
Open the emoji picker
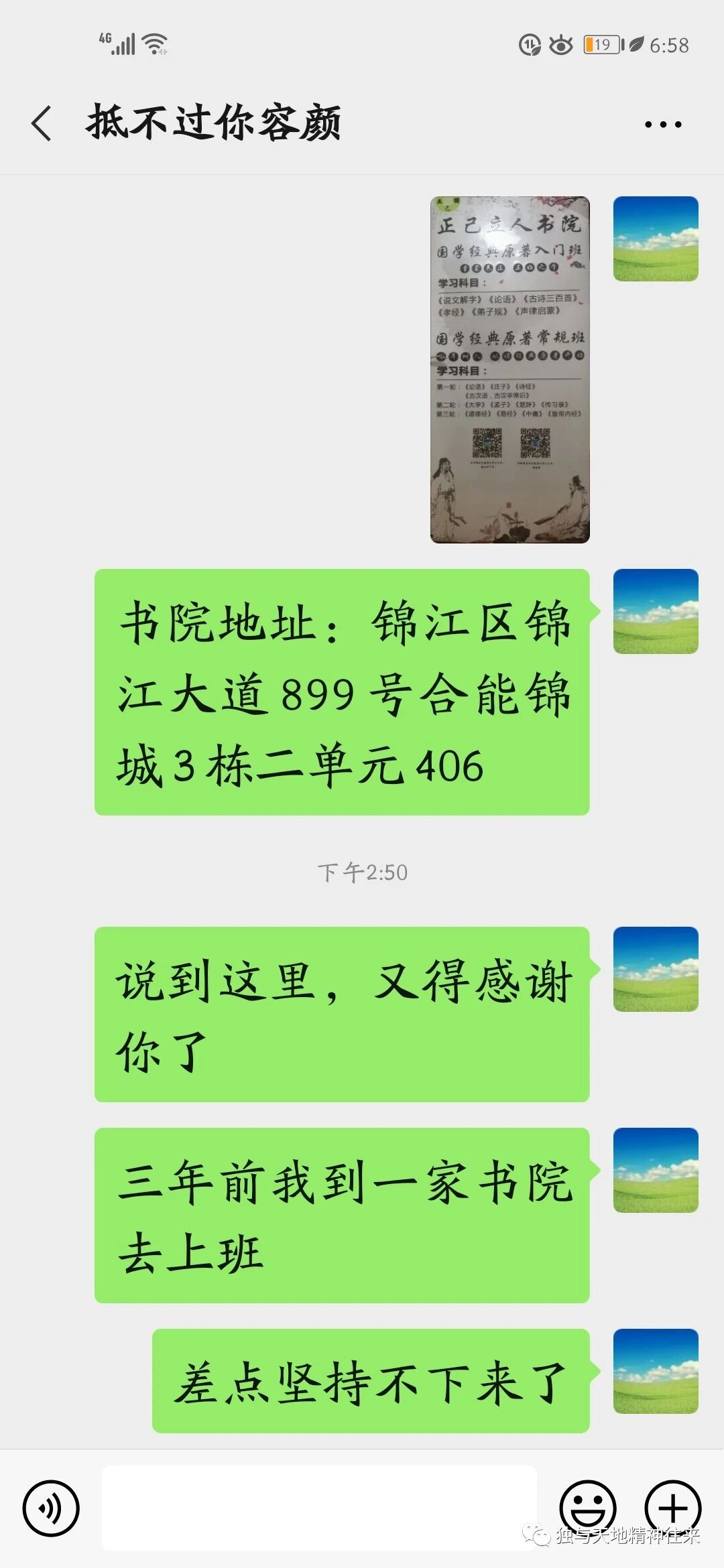coord(587,1507)
